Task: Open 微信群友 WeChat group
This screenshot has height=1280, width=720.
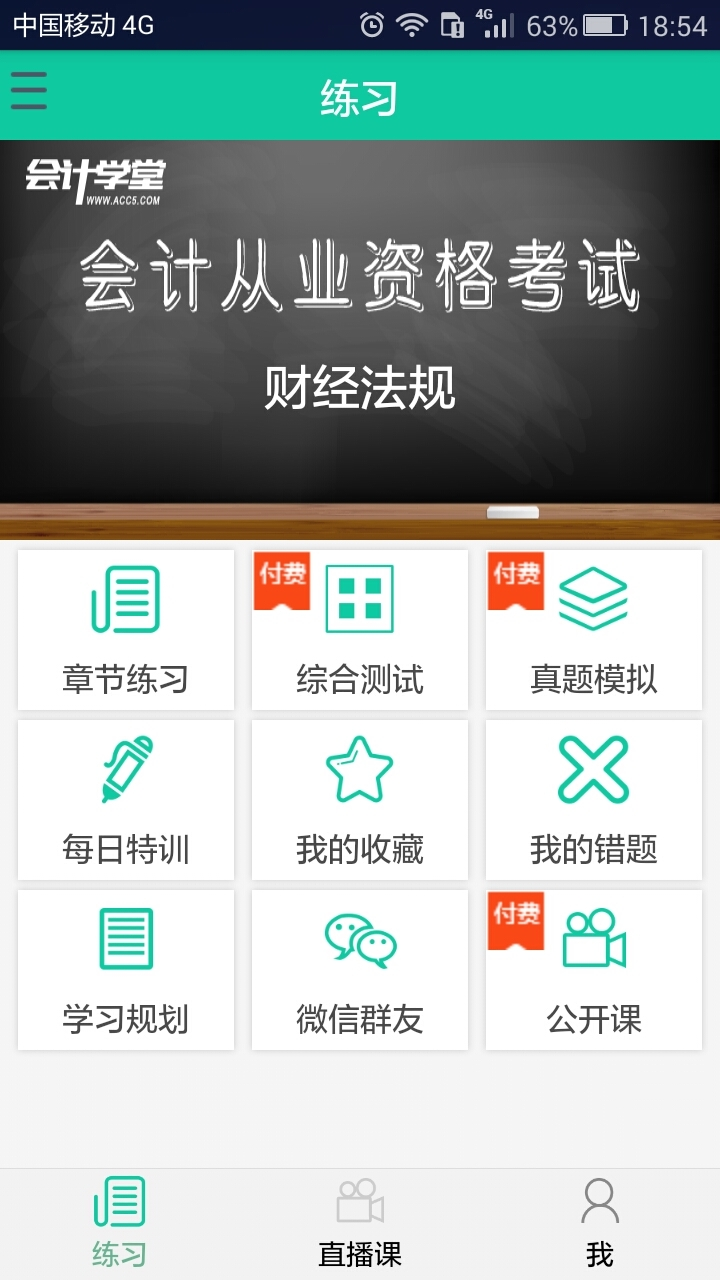Action: [360, 970]
